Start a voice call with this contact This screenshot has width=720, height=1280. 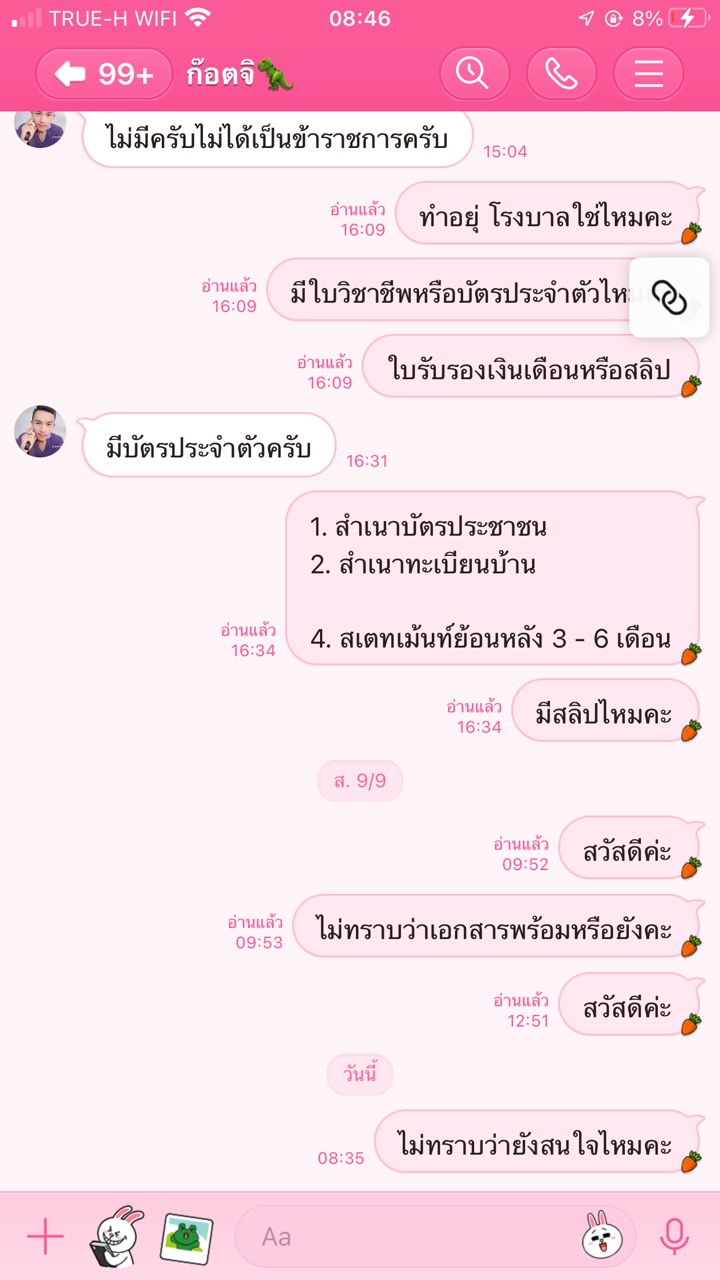562,74
